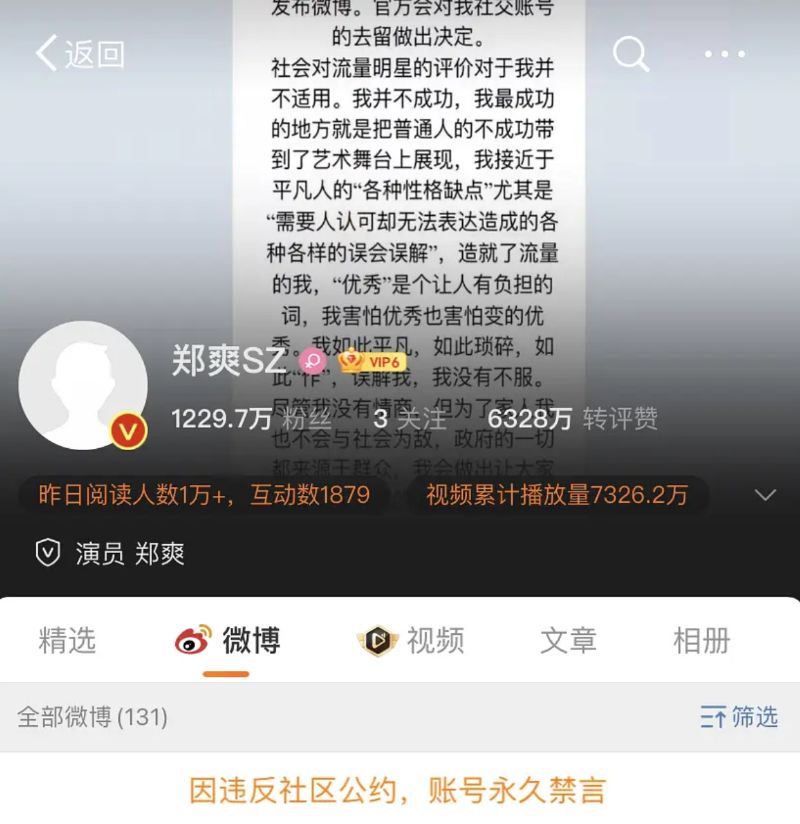This screenshot has height=824, width=800.
Task: Switch to the 精选 tab
Action: click(x=67, y=640)
